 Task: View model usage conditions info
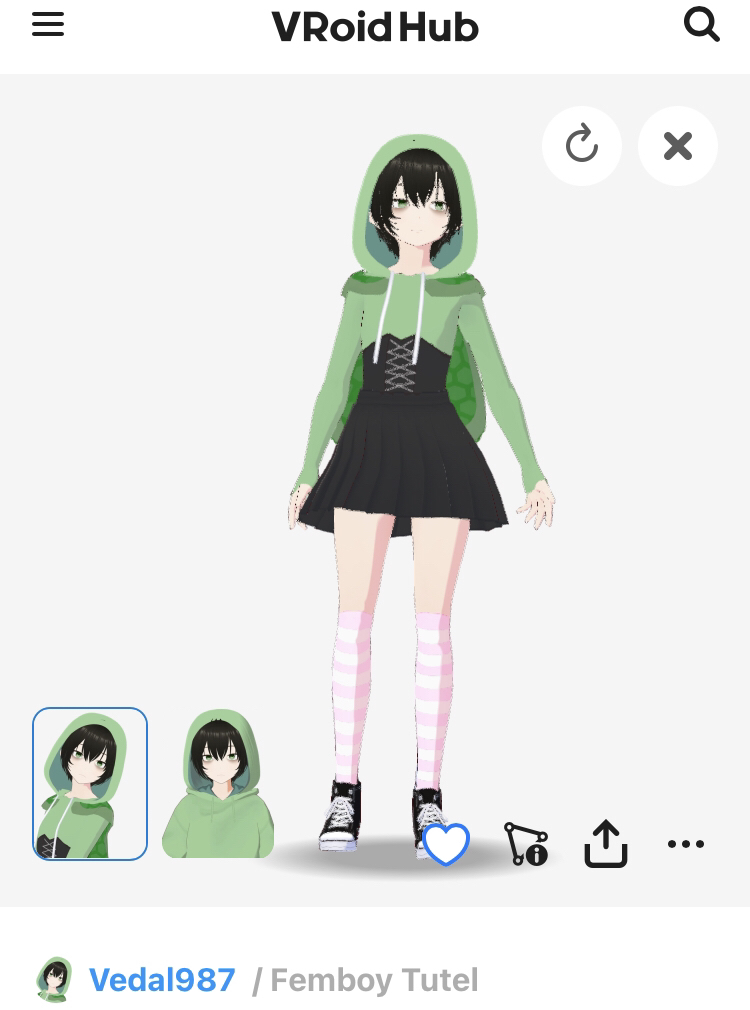[525, 845]
